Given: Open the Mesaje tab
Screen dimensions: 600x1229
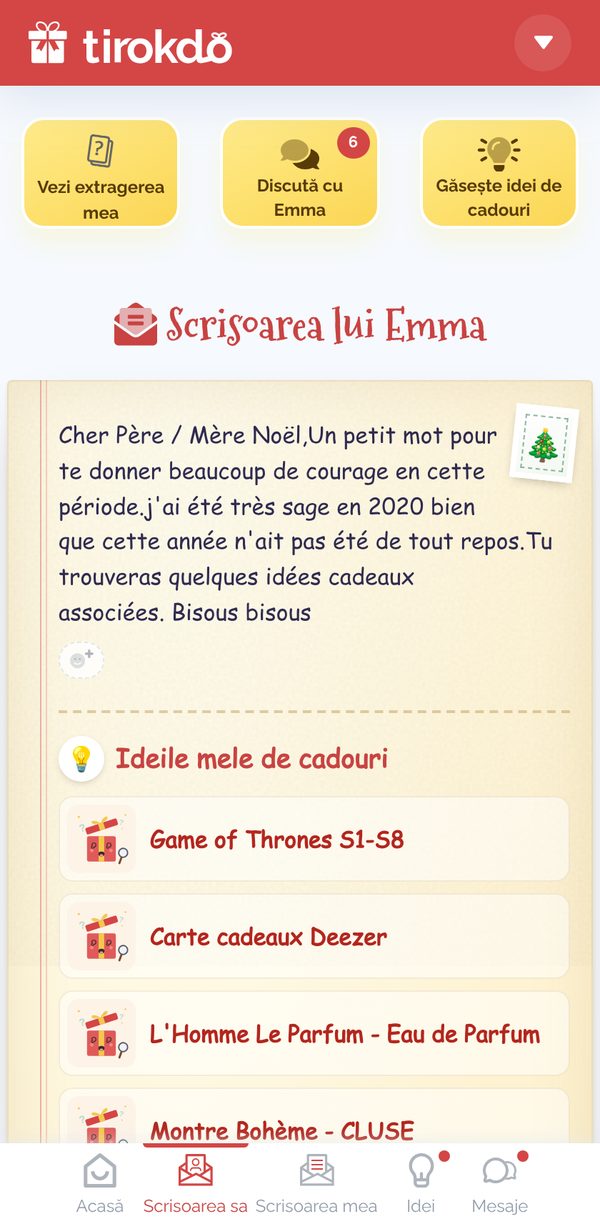Looking at the screenshot, I should (x=499, y=1184).
